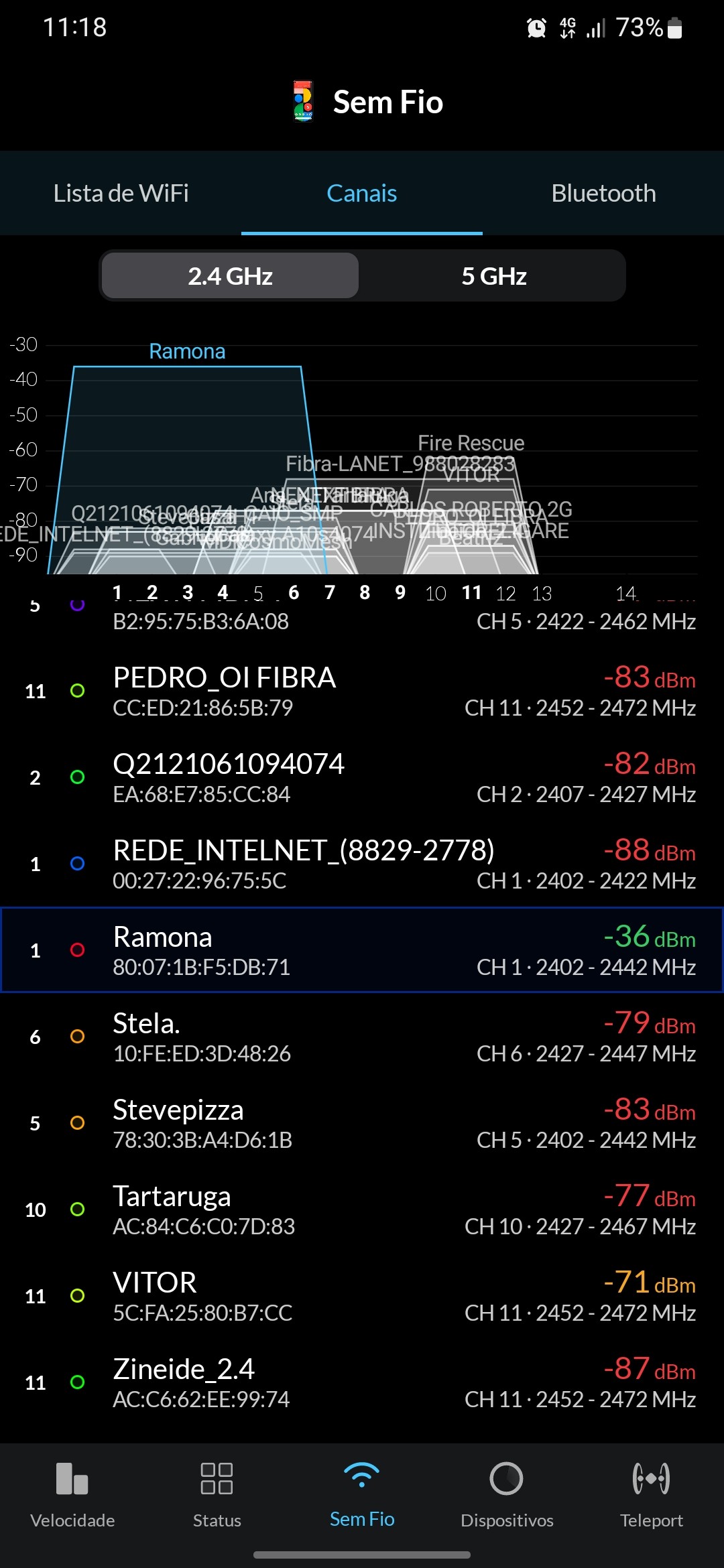Switch to the Lista de WiFi tab
Image resolution: width=724 pixels, height=1568 pixels.
(x=121, y=194)
